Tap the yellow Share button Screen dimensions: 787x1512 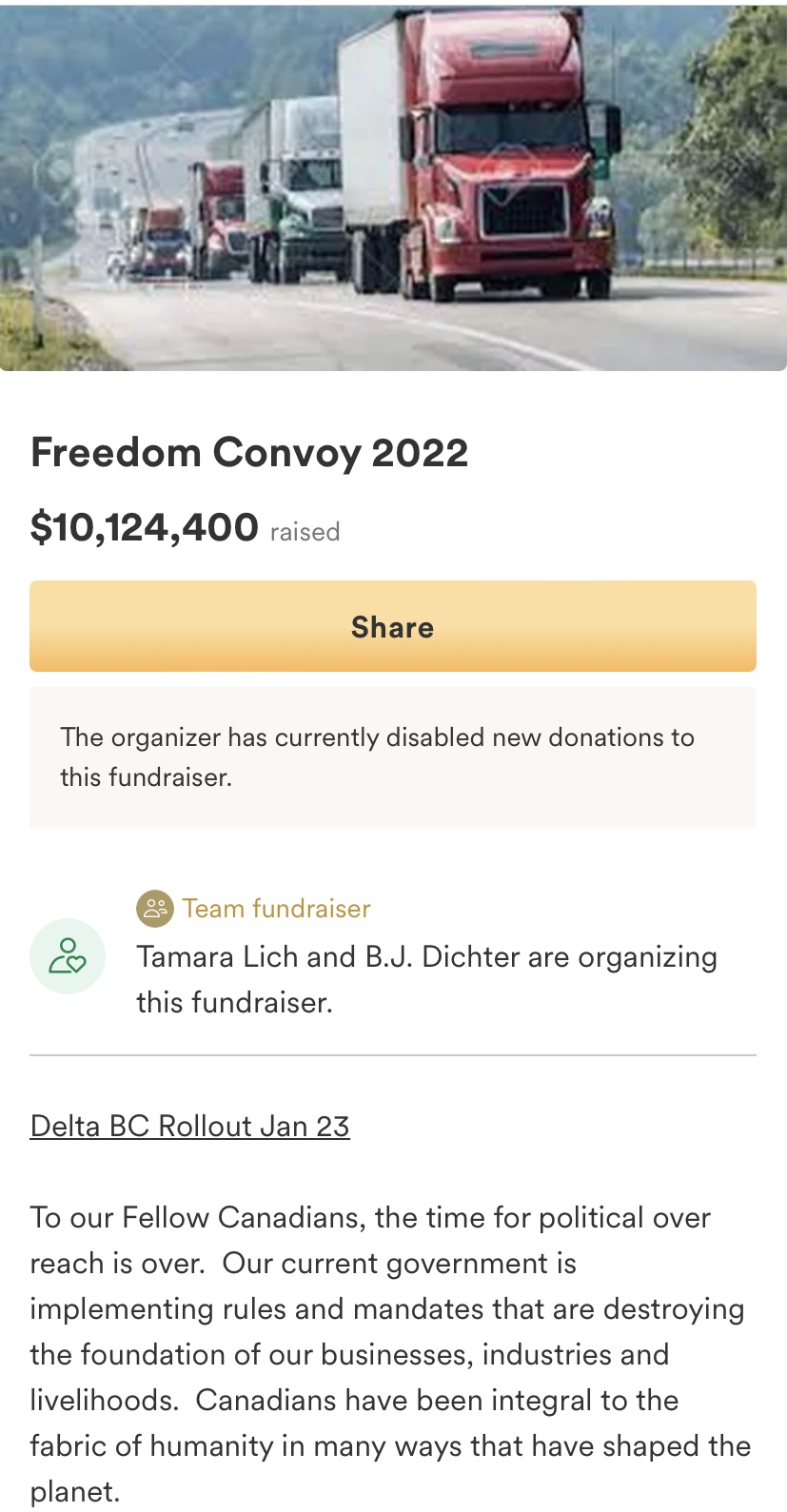(x=392, y=626)
